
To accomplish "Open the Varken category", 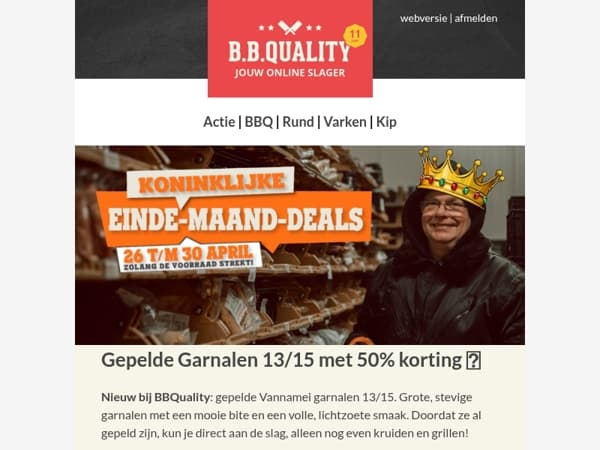I will click(x=345, y=122).
